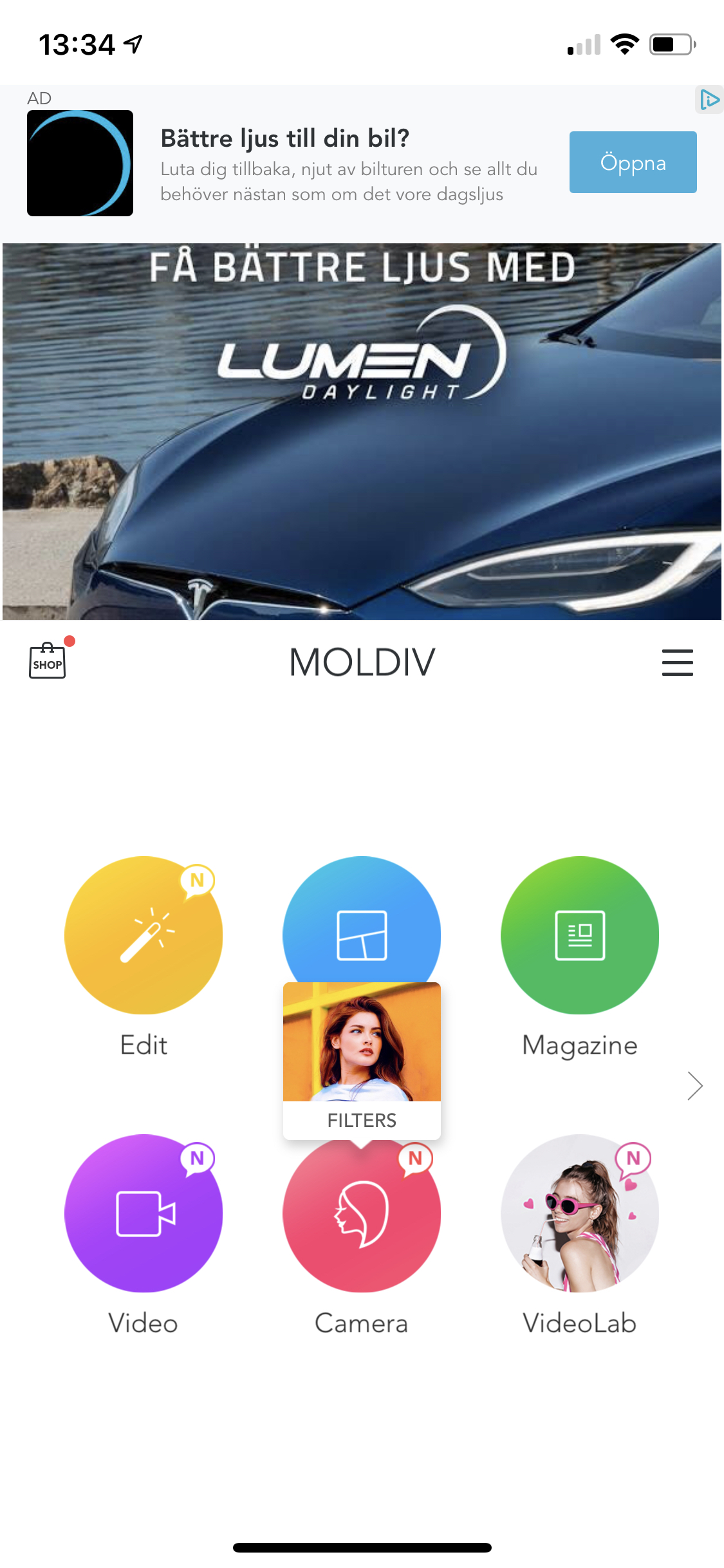Open the Lumen Daylight advertisement image
This screenshot has width=724, height=1568.
pyautogui.click(x=362, y=429)
